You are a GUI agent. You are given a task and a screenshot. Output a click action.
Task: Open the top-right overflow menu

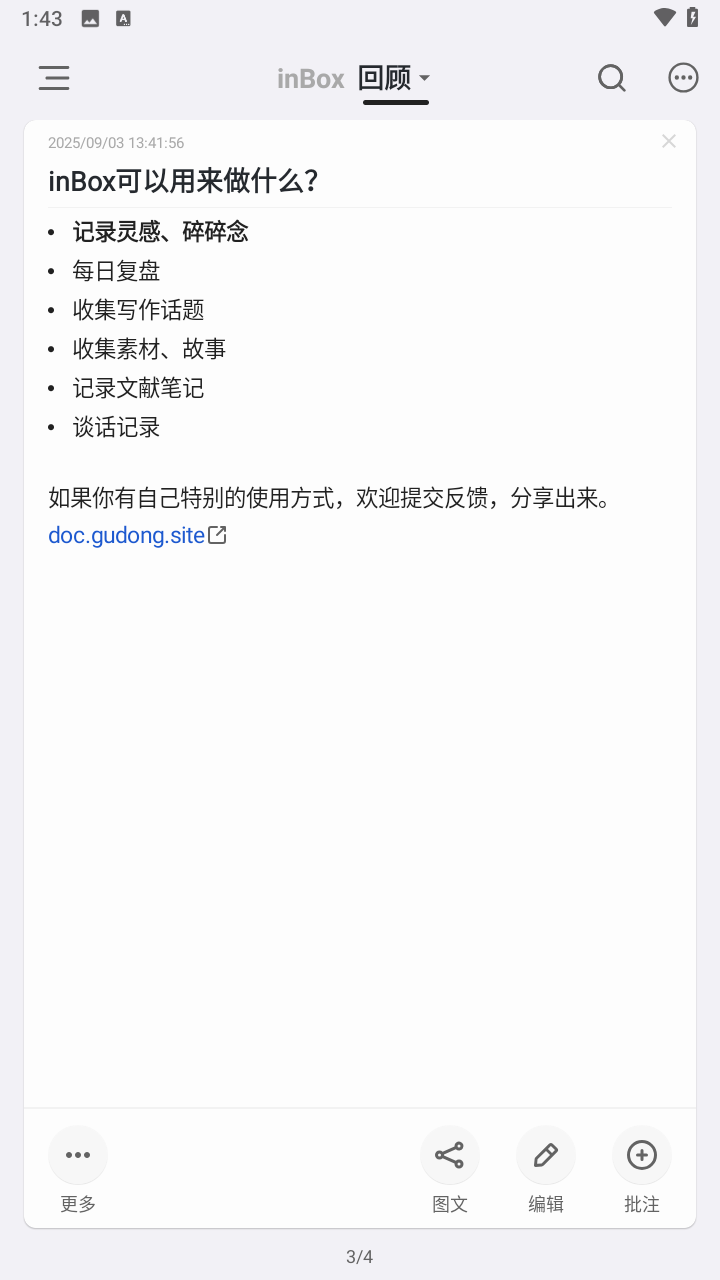(683, 78)
